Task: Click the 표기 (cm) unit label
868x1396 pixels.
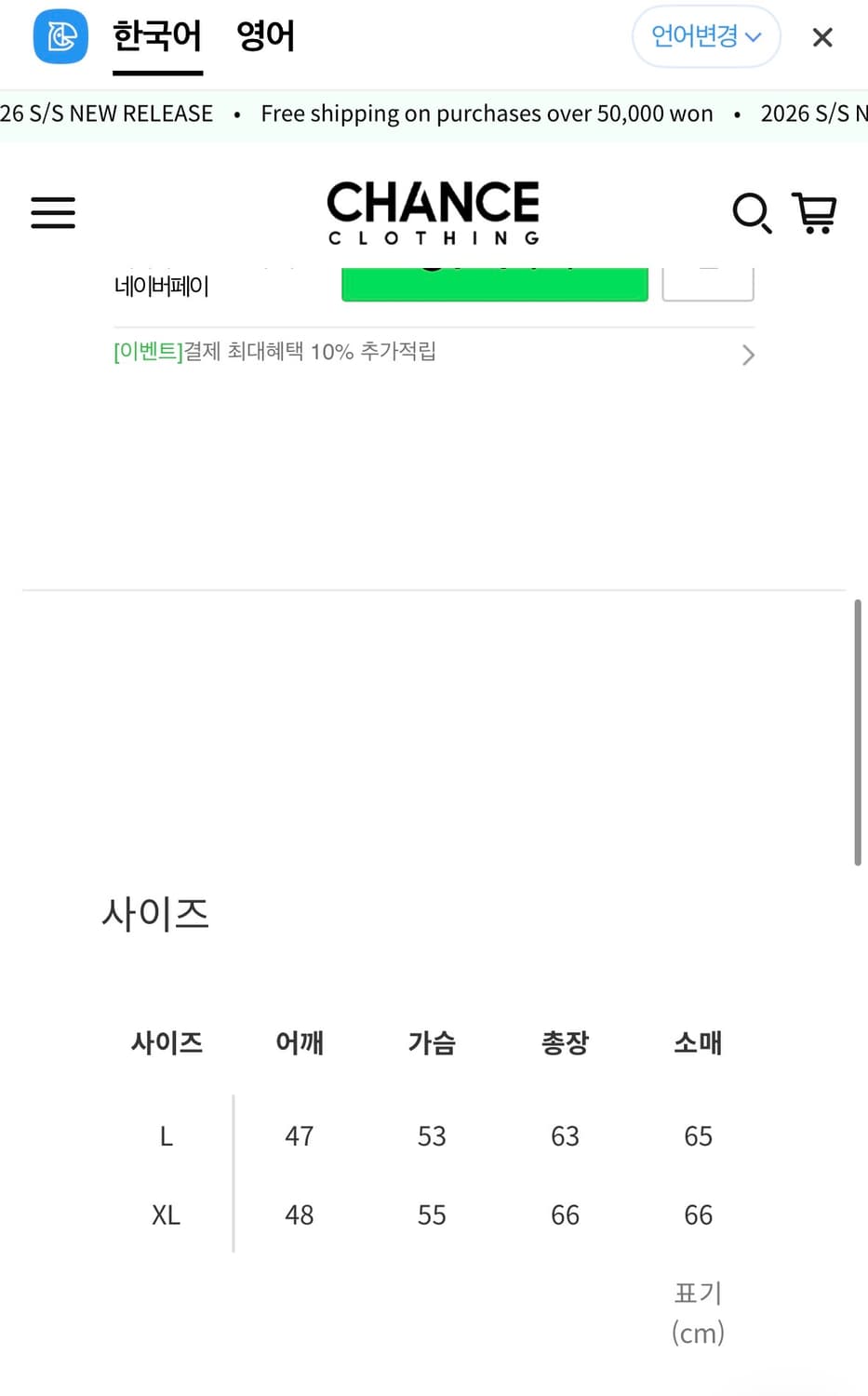Action: coord(698,1312)
